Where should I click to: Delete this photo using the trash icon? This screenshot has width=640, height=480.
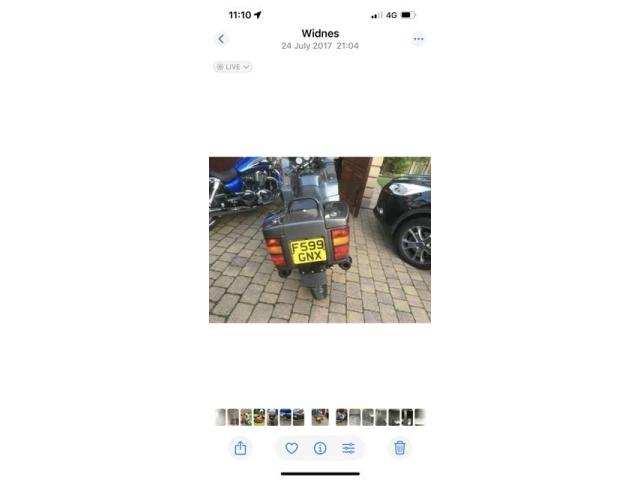400,448
